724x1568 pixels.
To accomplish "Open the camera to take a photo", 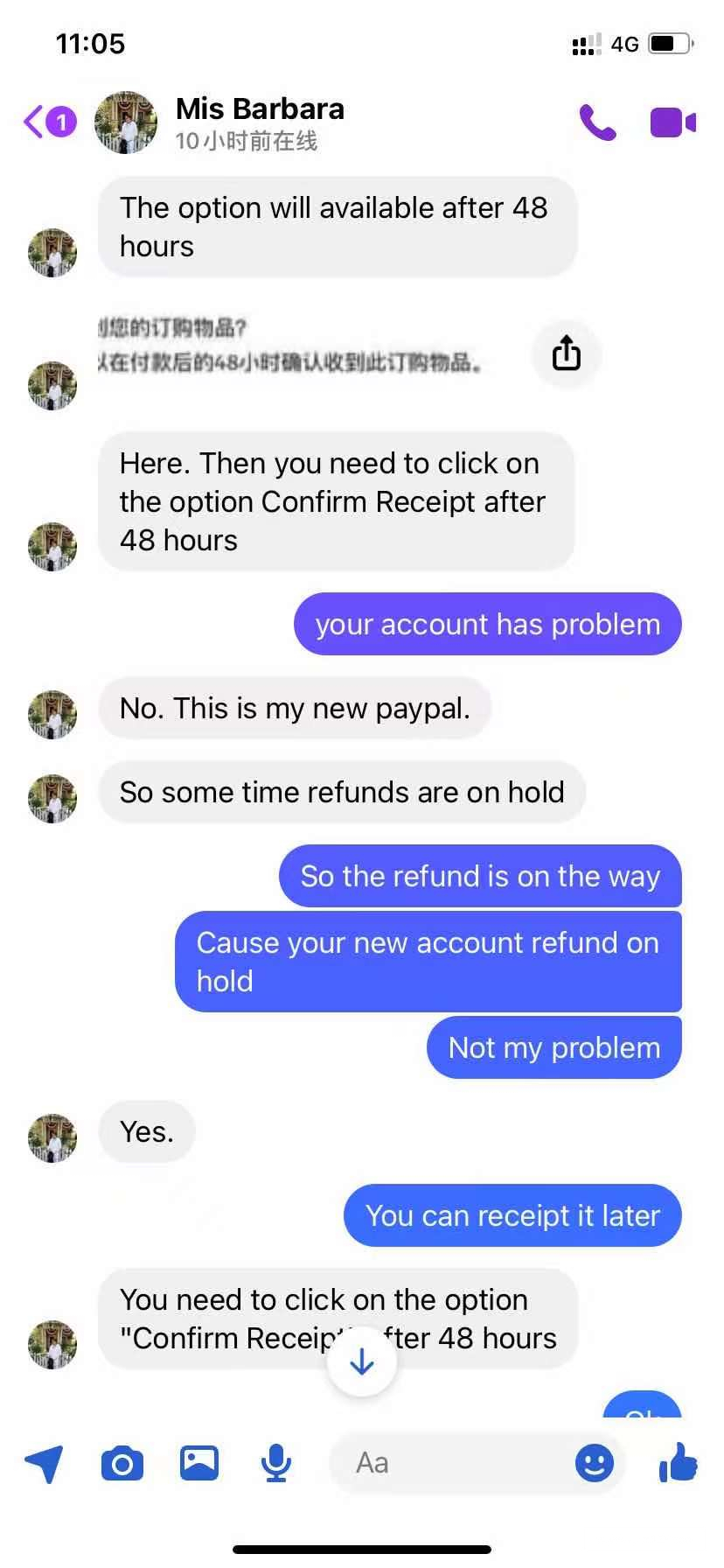I will coord(122,1463).
